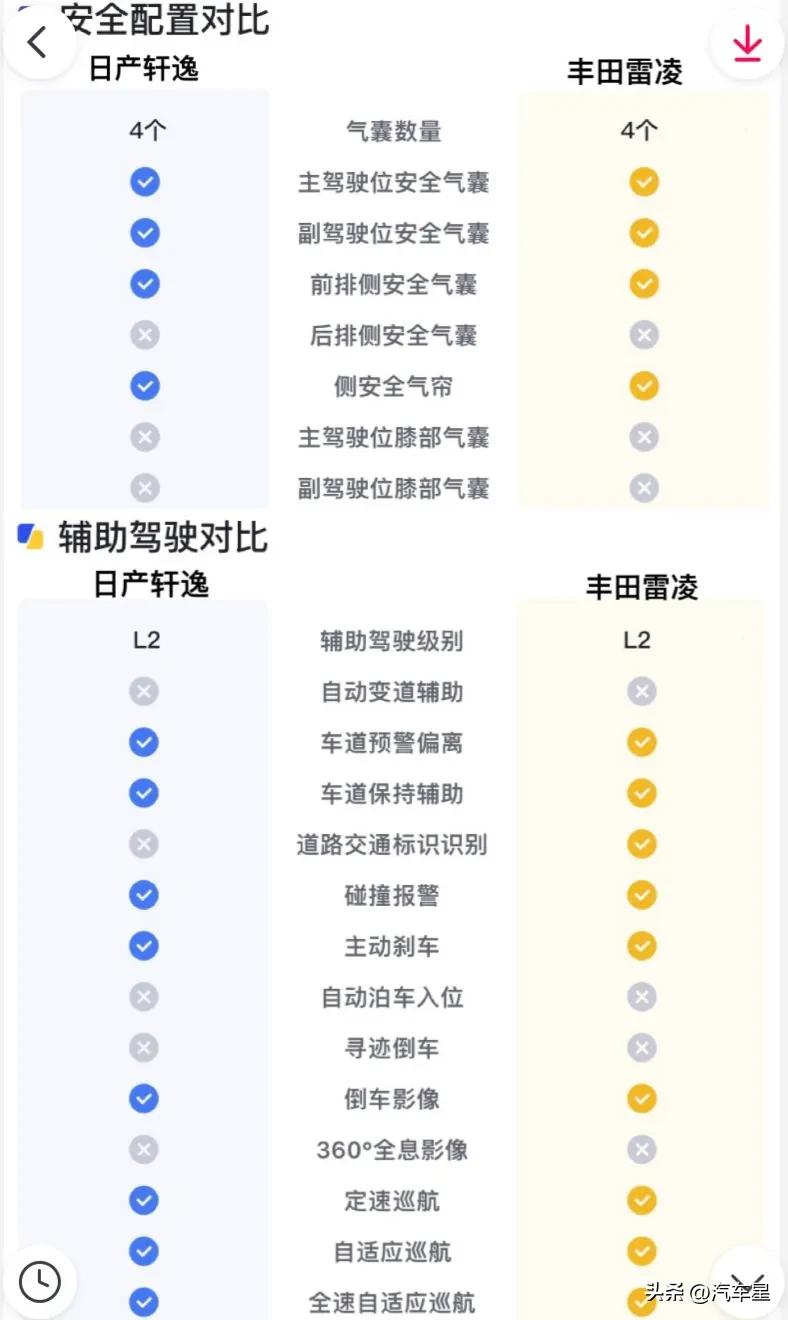This screenshot has width=788, height=1320.
Task: Toggle the yellow check for 侧安全气帘 on 丰田雷凌
Action: pyautogui.click(x=643, y=385)
